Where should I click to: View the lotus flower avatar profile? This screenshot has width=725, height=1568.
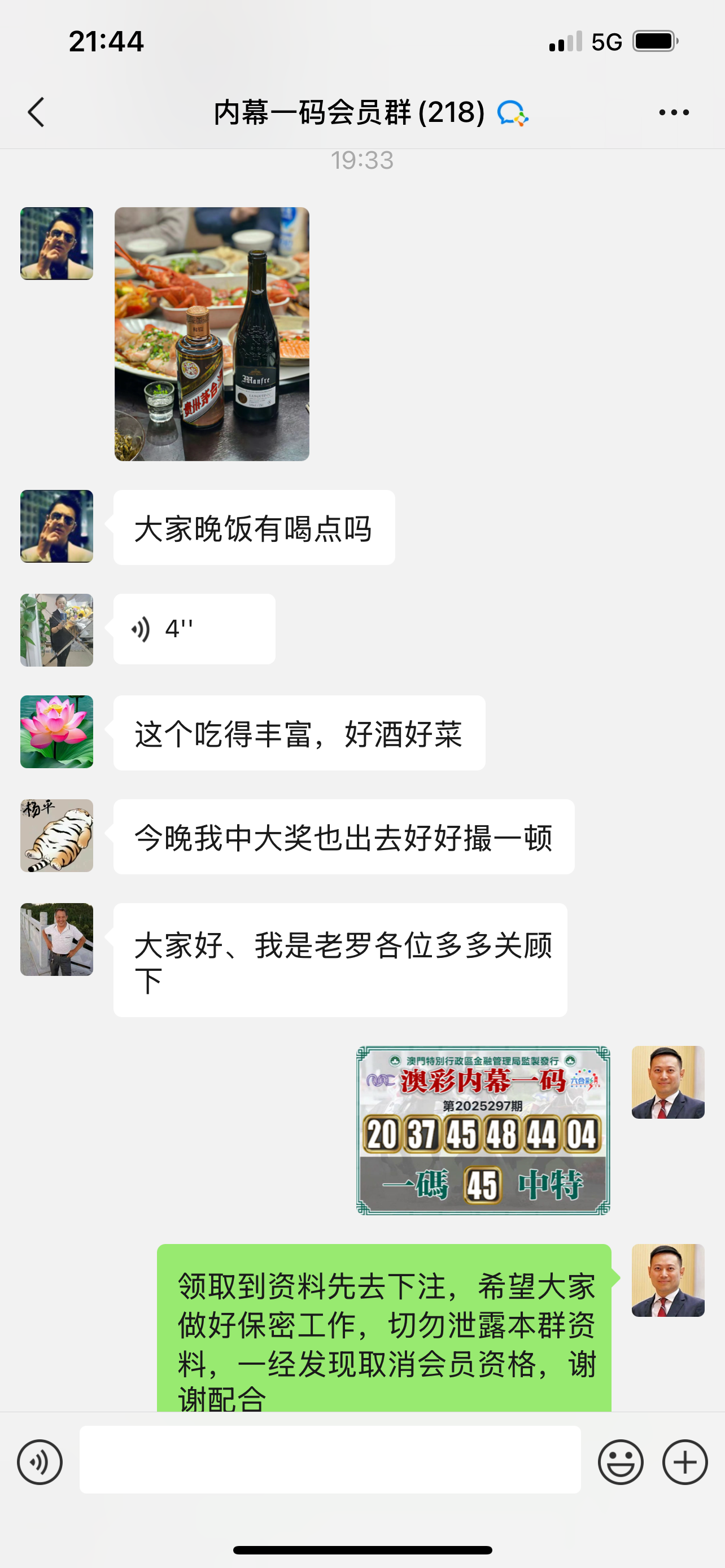tap(56, 732)
